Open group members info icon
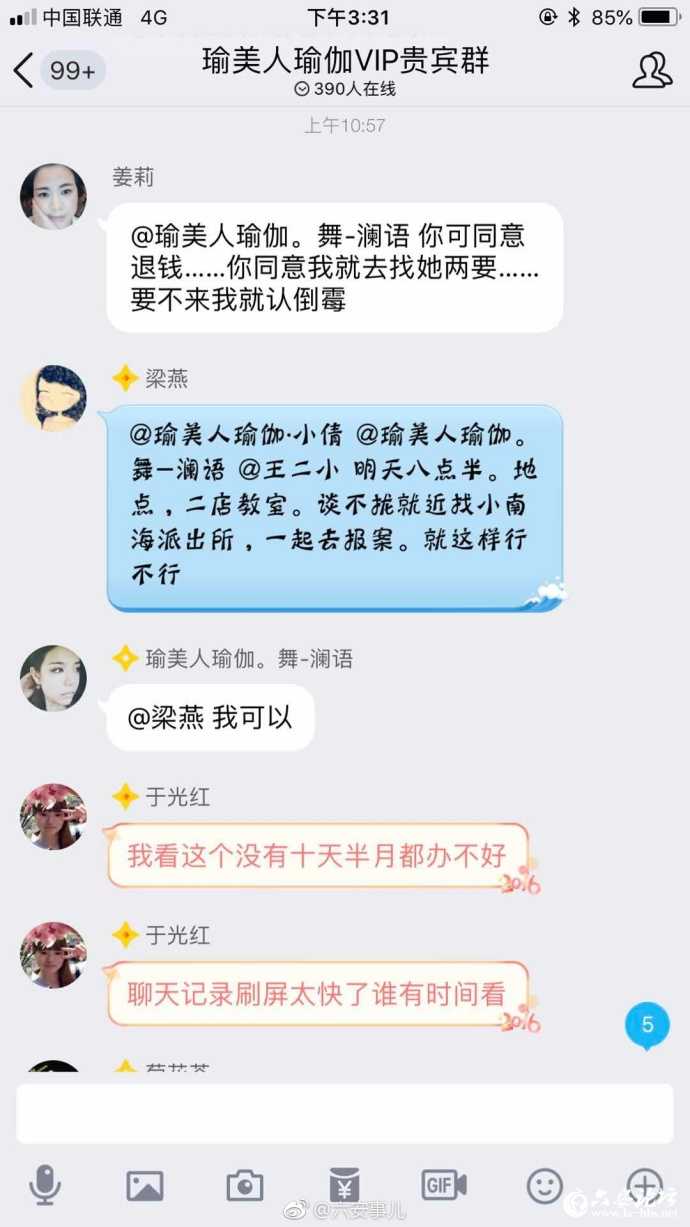 (652, 70)
